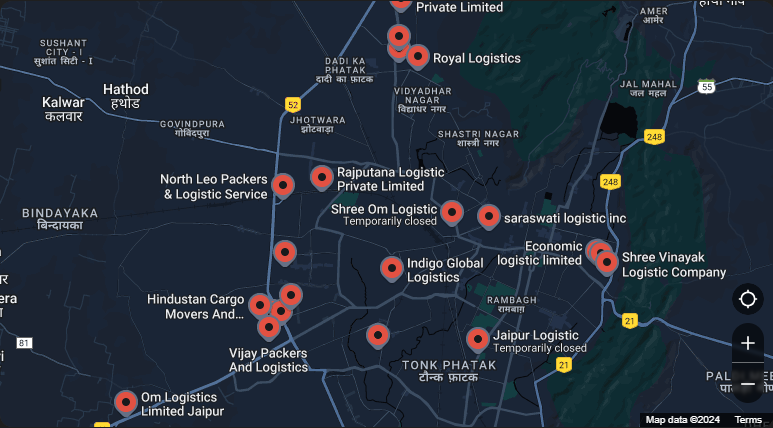Zoom in on the map
The width and height of the screenshot is (773, 428).
748,343
